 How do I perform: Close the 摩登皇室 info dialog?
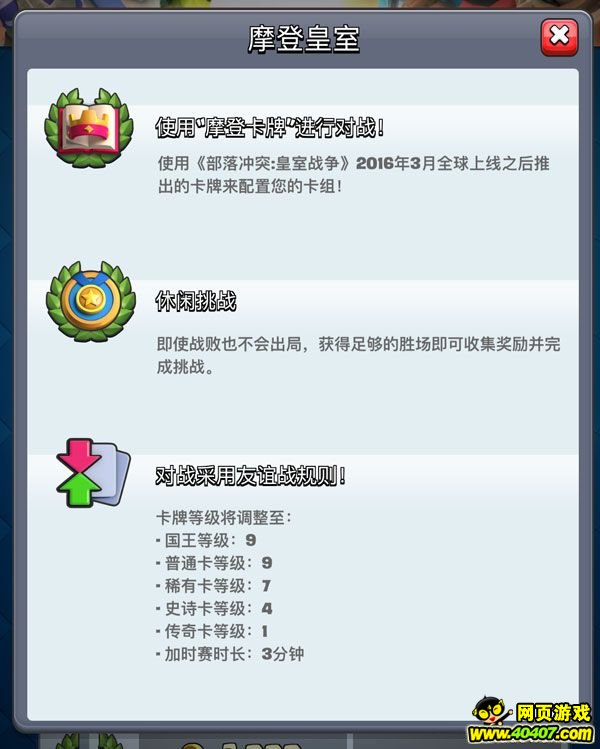point(559,38)
